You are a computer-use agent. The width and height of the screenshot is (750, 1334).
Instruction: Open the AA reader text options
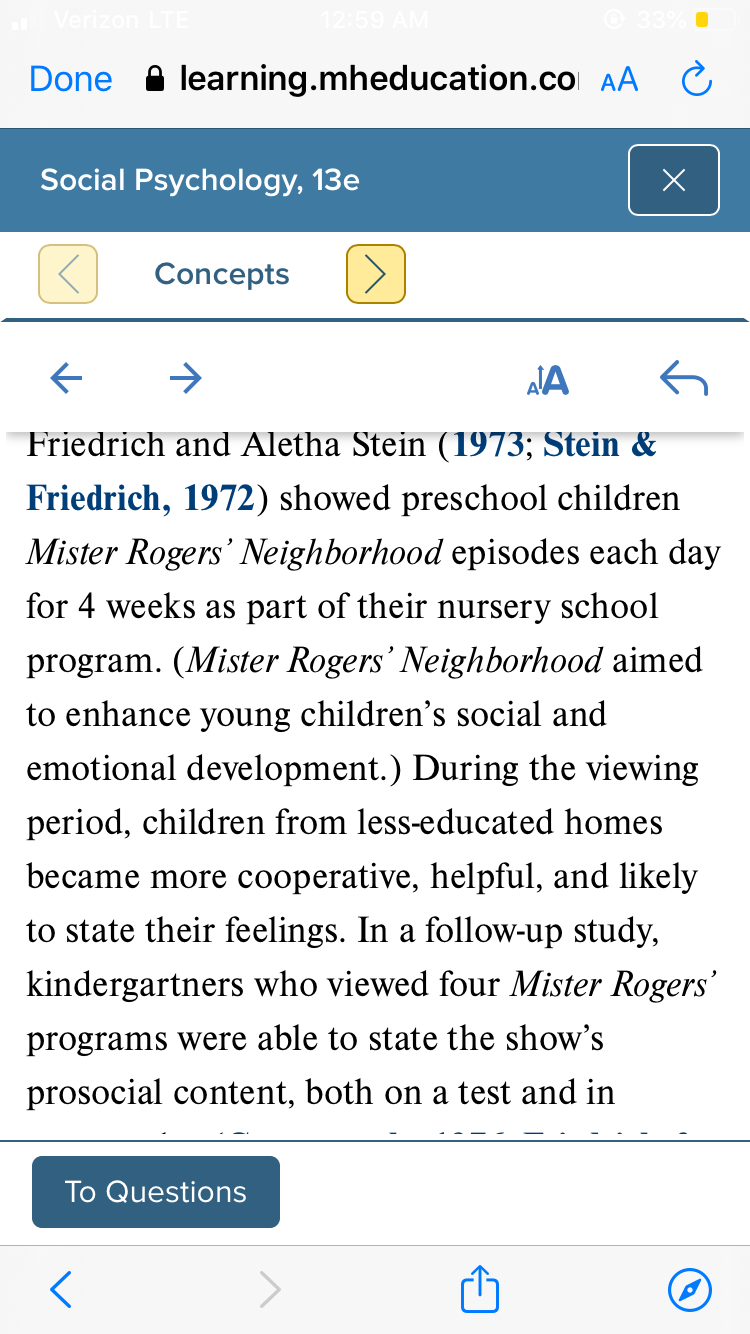pyautogui.click(x=619, y=81)
